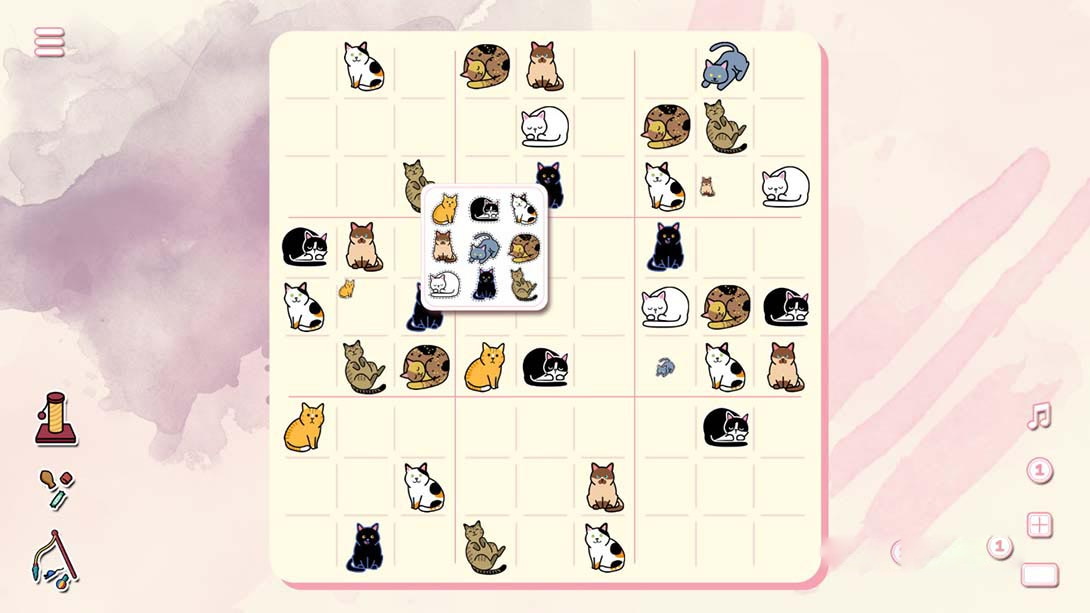Pick the curled tortoiseshell cat in the picker popup
Image resolution: width=1090 pixels, height=613 pixels.
click(524, 247)
